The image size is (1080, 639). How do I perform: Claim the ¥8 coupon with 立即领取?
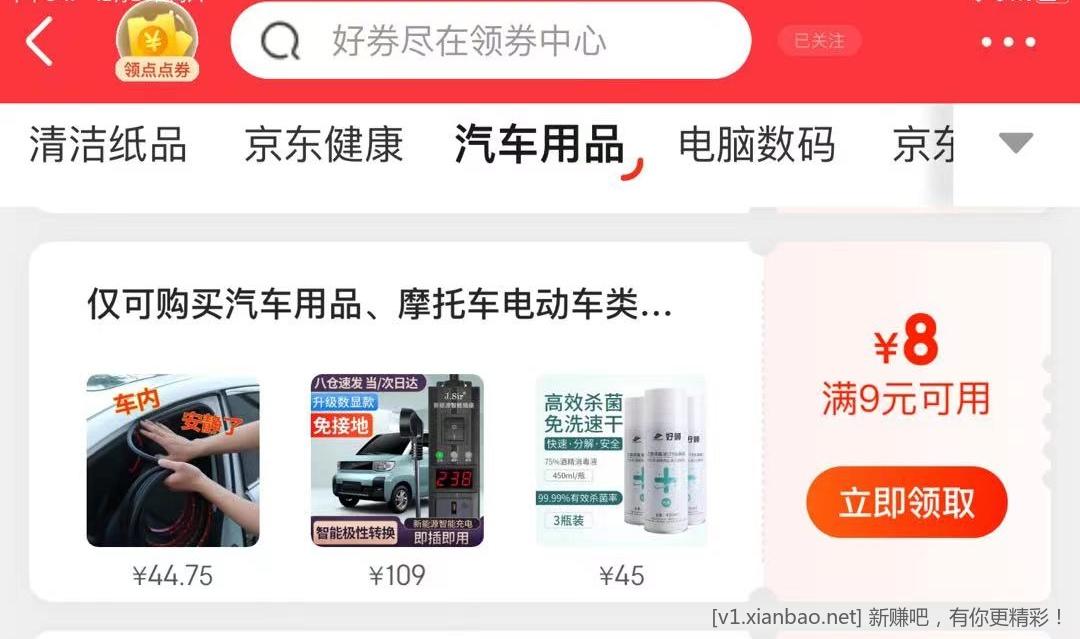pos(906,503)
